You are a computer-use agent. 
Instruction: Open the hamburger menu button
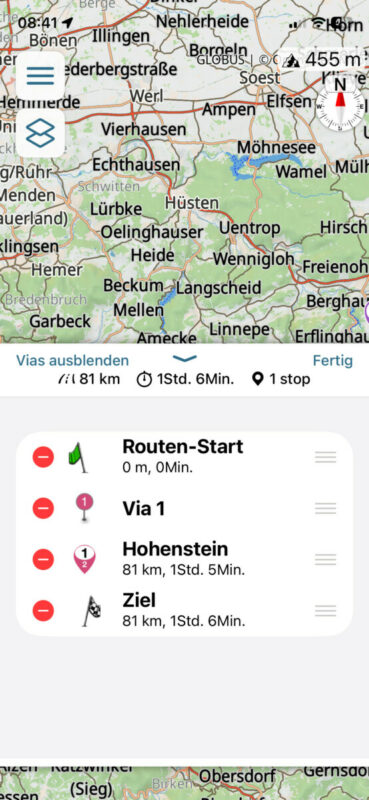40,76
